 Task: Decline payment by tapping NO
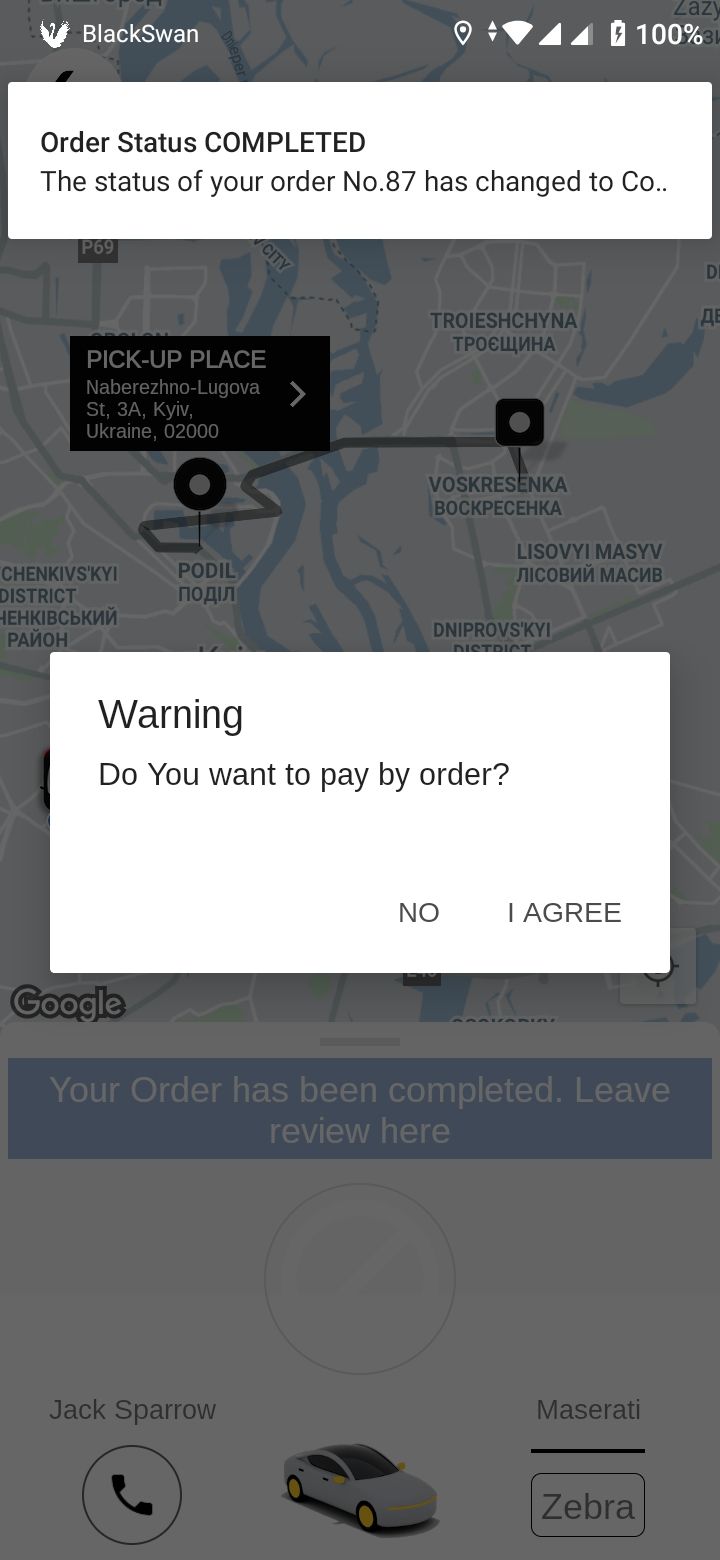click(x=418, y=912)
